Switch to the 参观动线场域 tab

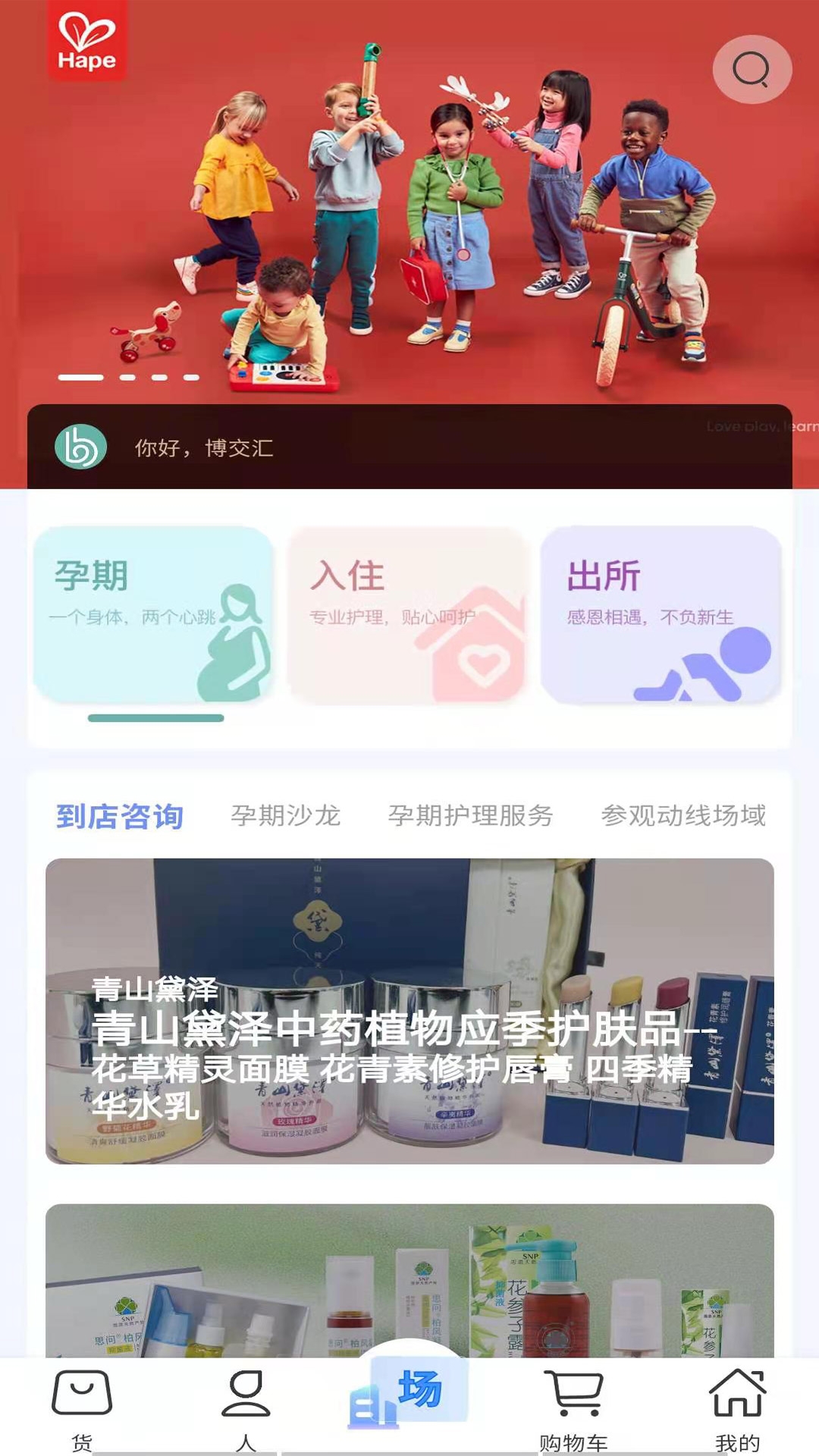click(682, 816)
